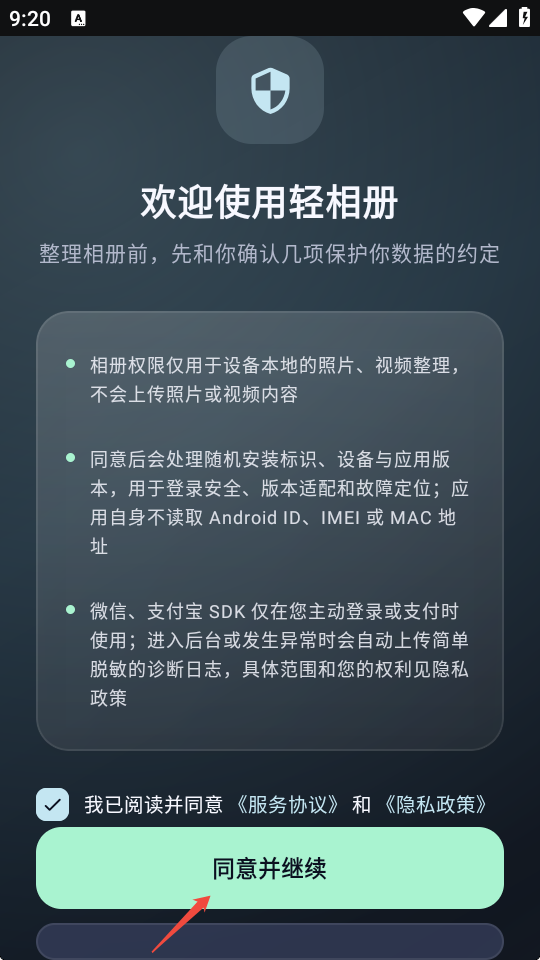Tap 同意并继续 to proceed
This screenshot has height=960, width=540.
point(270,868)
